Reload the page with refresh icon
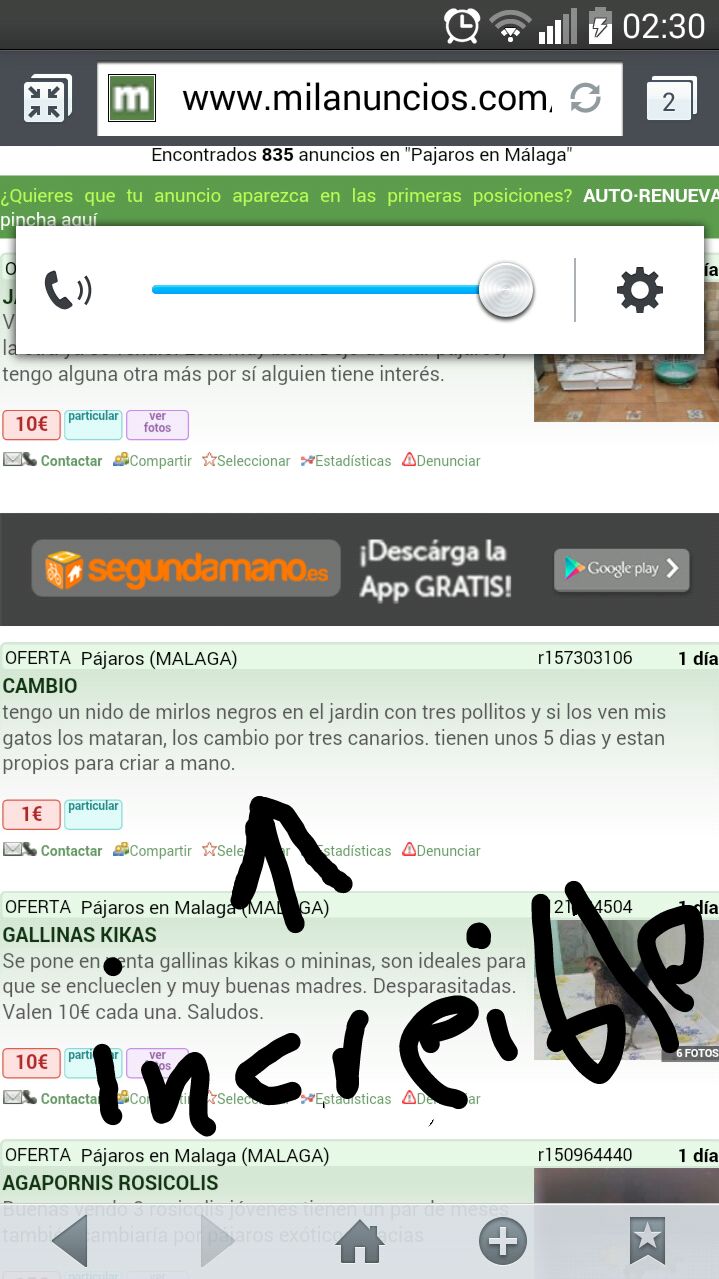Viewport: 719px width, 1279px height. [x=585, y=99]
